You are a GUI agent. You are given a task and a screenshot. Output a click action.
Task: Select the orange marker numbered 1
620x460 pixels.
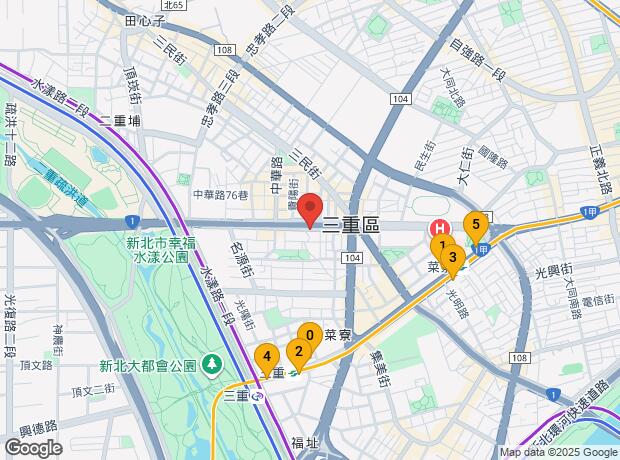tap(439, 244)
